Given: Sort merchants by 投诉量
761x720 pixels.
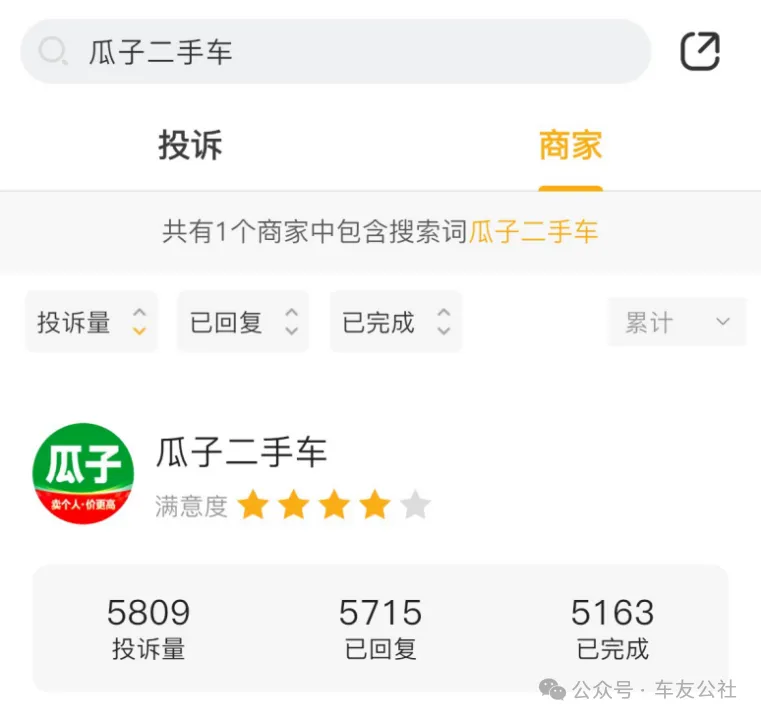Looking at the screenshot, I should (91, 322).
